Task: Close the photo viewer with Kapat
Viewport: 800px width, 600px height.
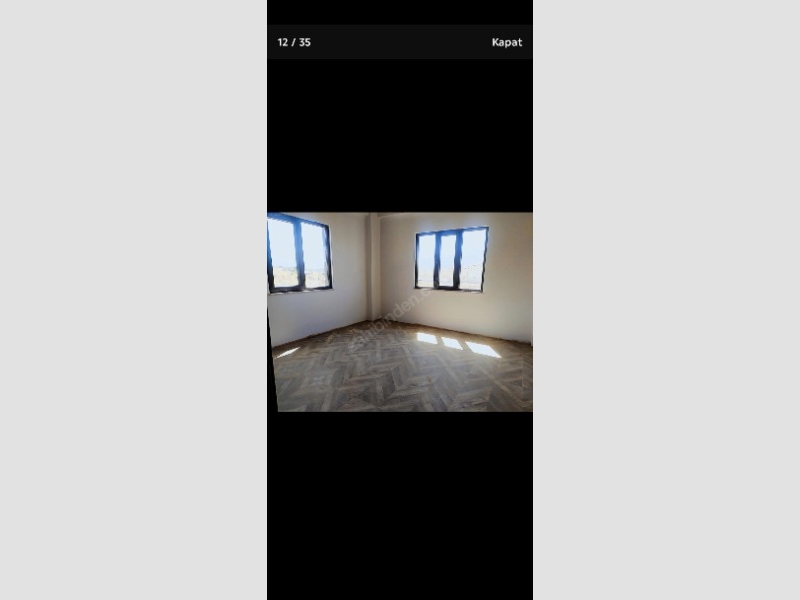Action: pos(506,42)
